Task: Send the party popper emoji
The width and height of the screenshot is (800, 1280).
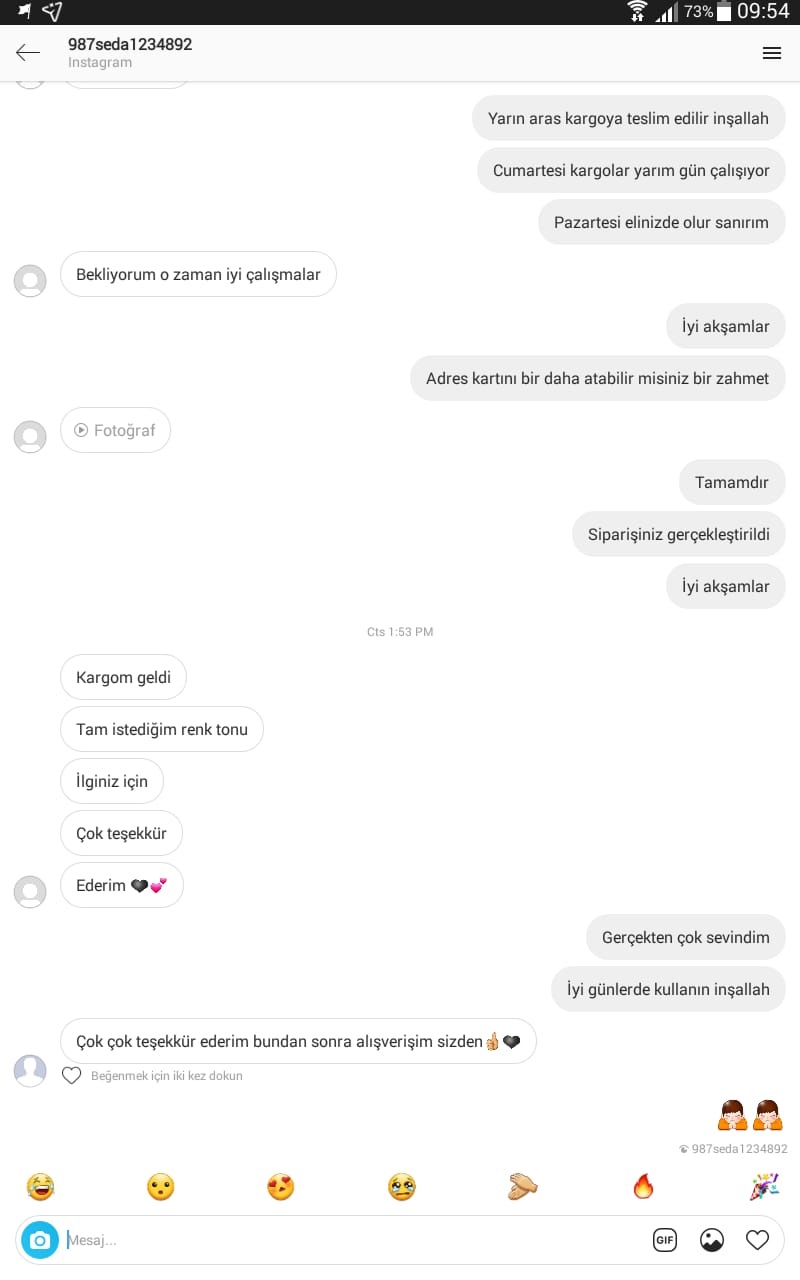Action: coord(764,1187)
